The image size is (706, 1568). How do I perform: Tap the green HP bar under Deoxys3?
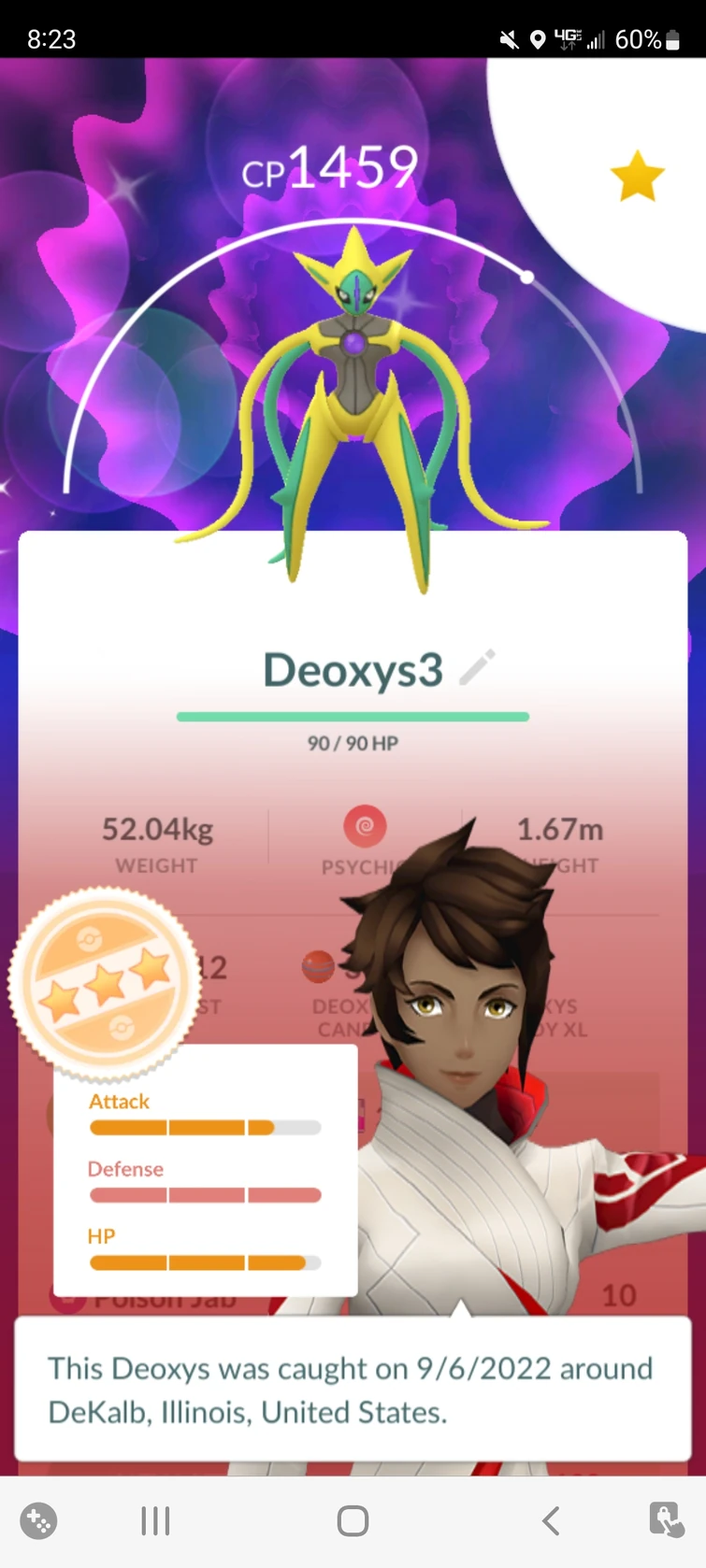pos(352,716)
